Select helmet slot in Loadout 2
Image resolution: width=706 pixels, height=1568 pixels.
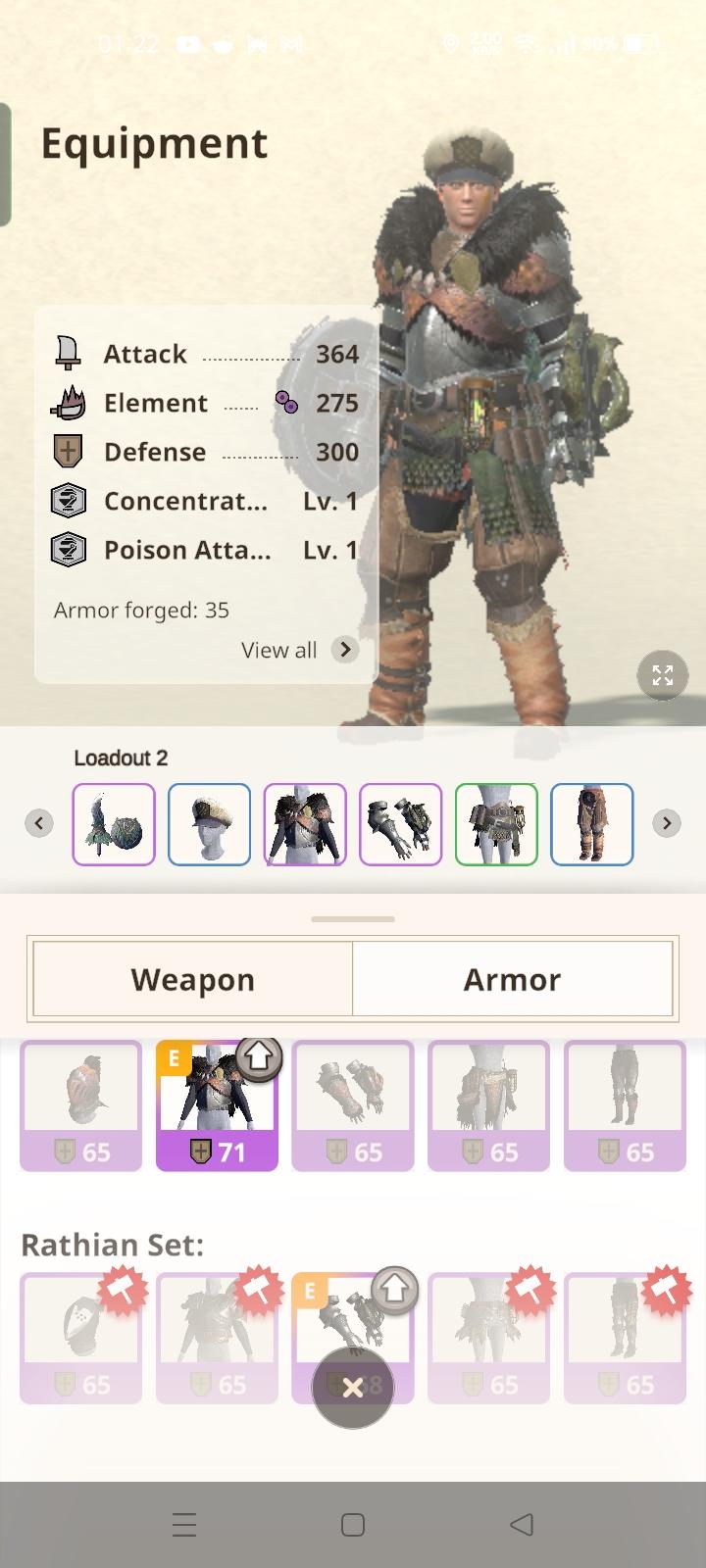[x=209, y=824]
